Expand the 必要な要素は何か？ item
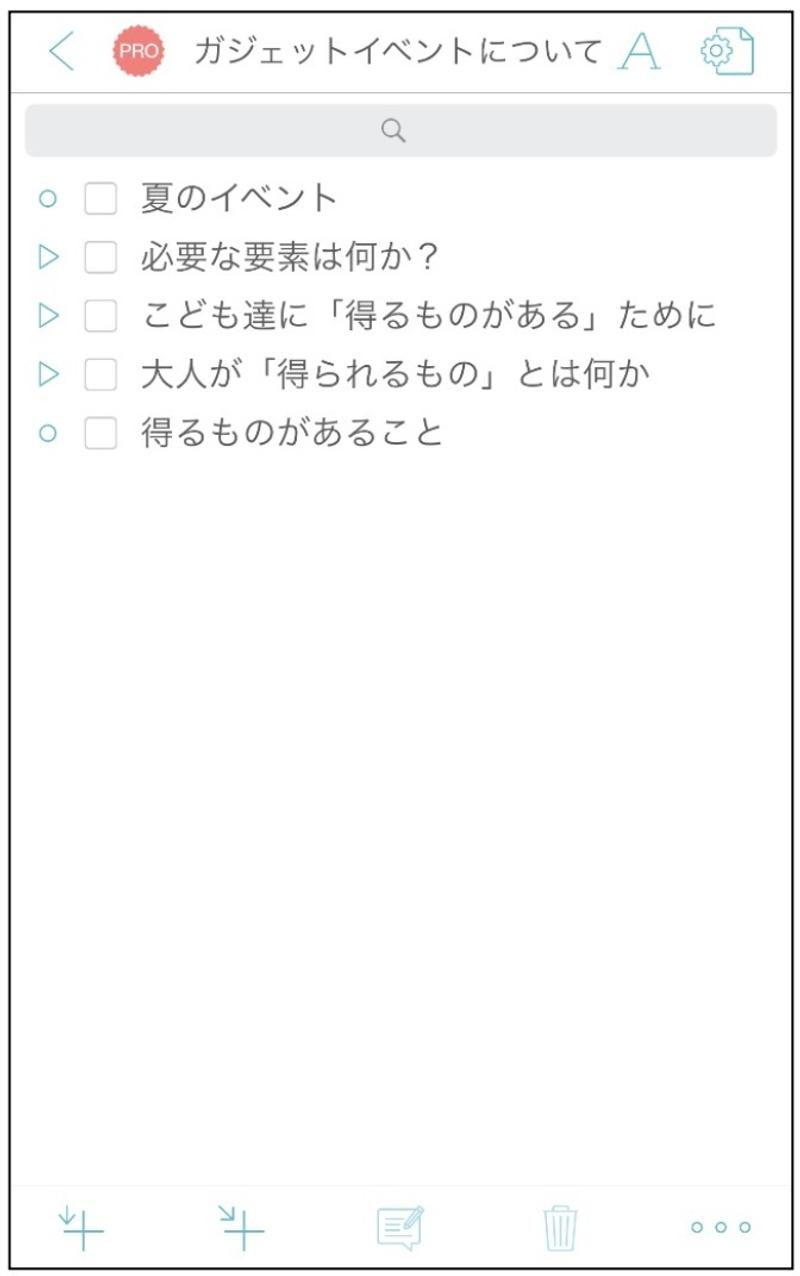The height and width of the screenshot is (1276, 800). [x=47, y=258]
